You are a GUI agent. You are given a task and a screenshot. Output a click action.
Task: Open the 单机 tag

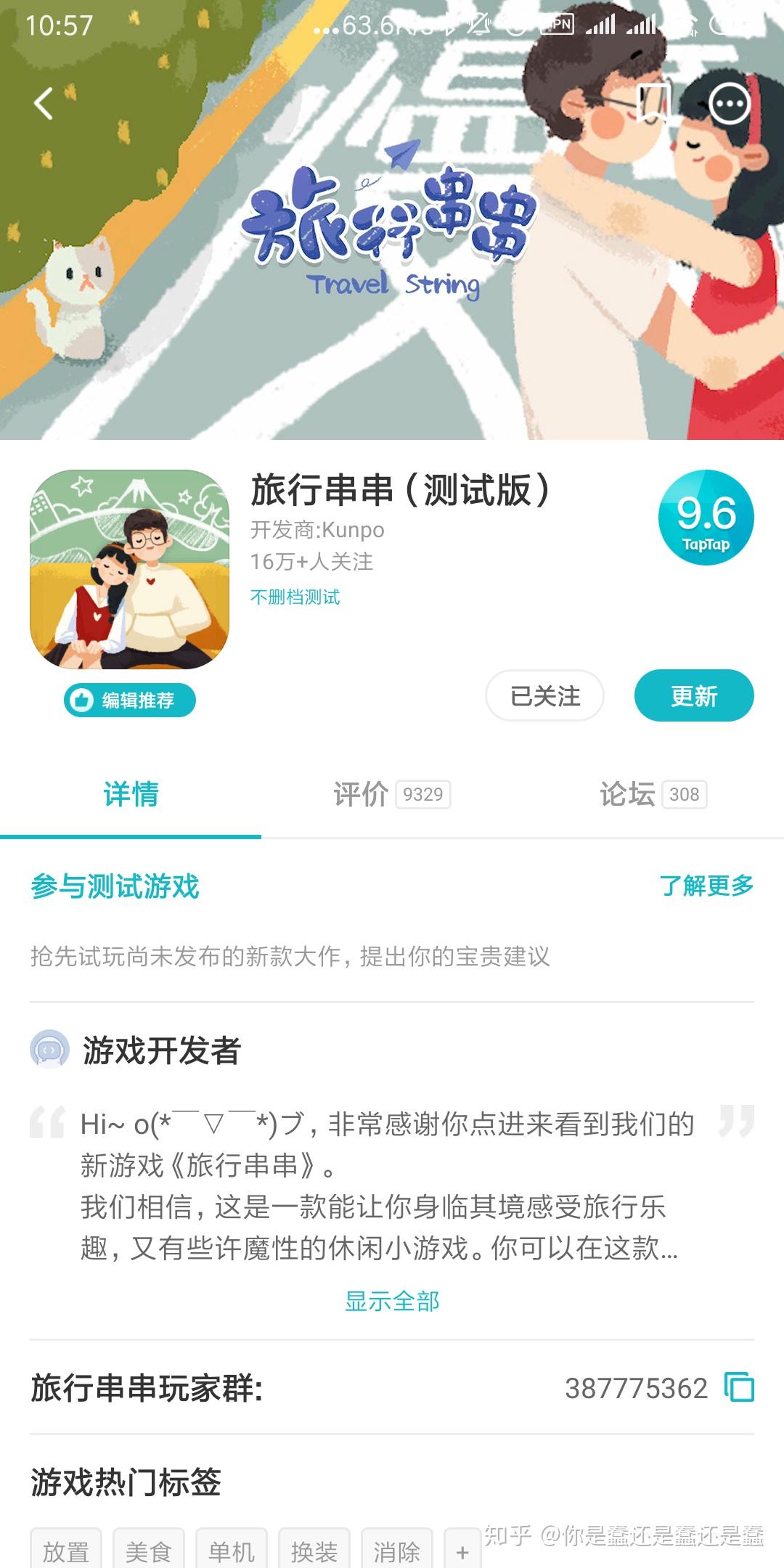point(232,1552)
